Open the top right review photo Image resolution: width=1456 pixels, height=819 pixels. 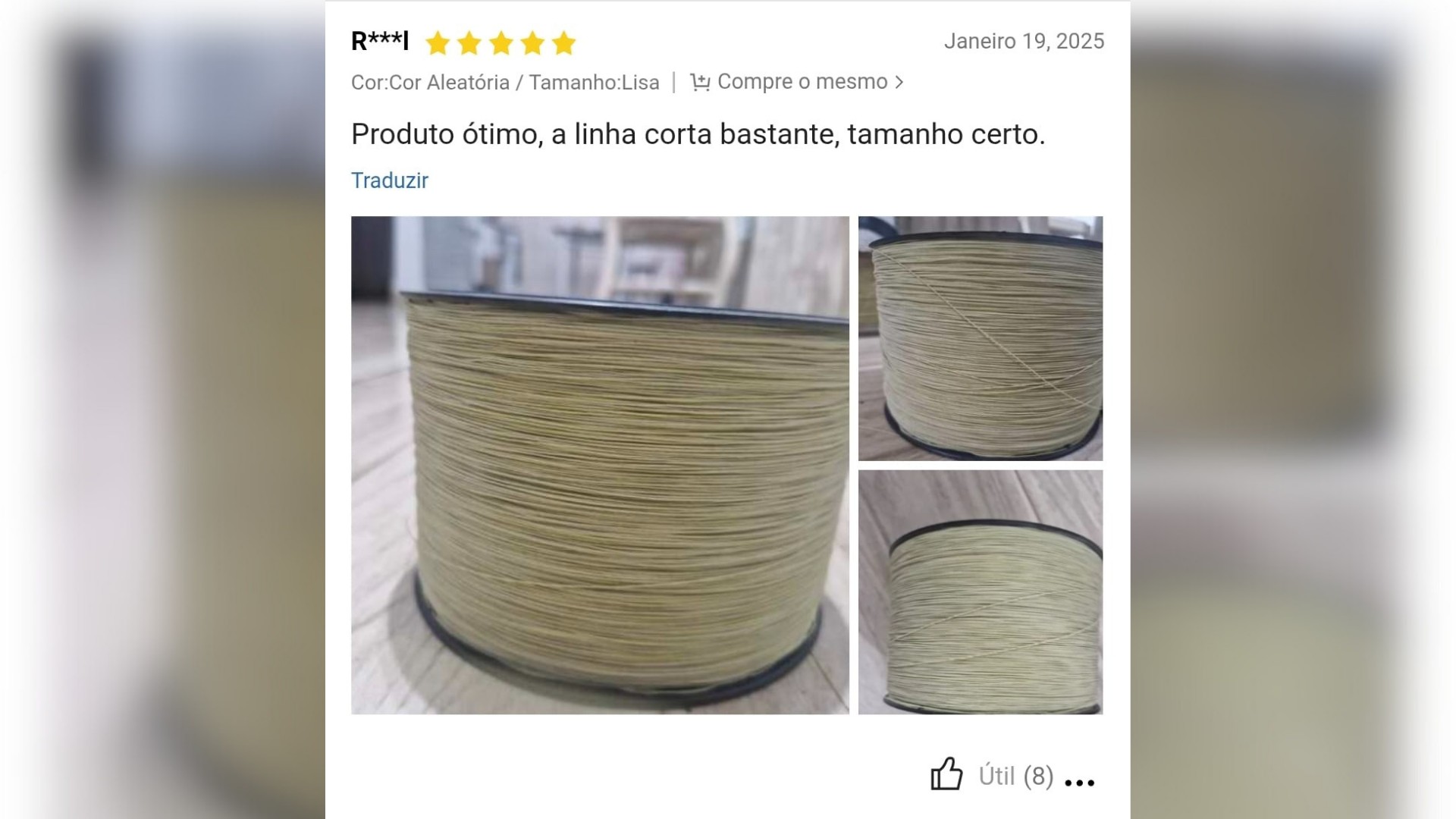coord(980,338)
